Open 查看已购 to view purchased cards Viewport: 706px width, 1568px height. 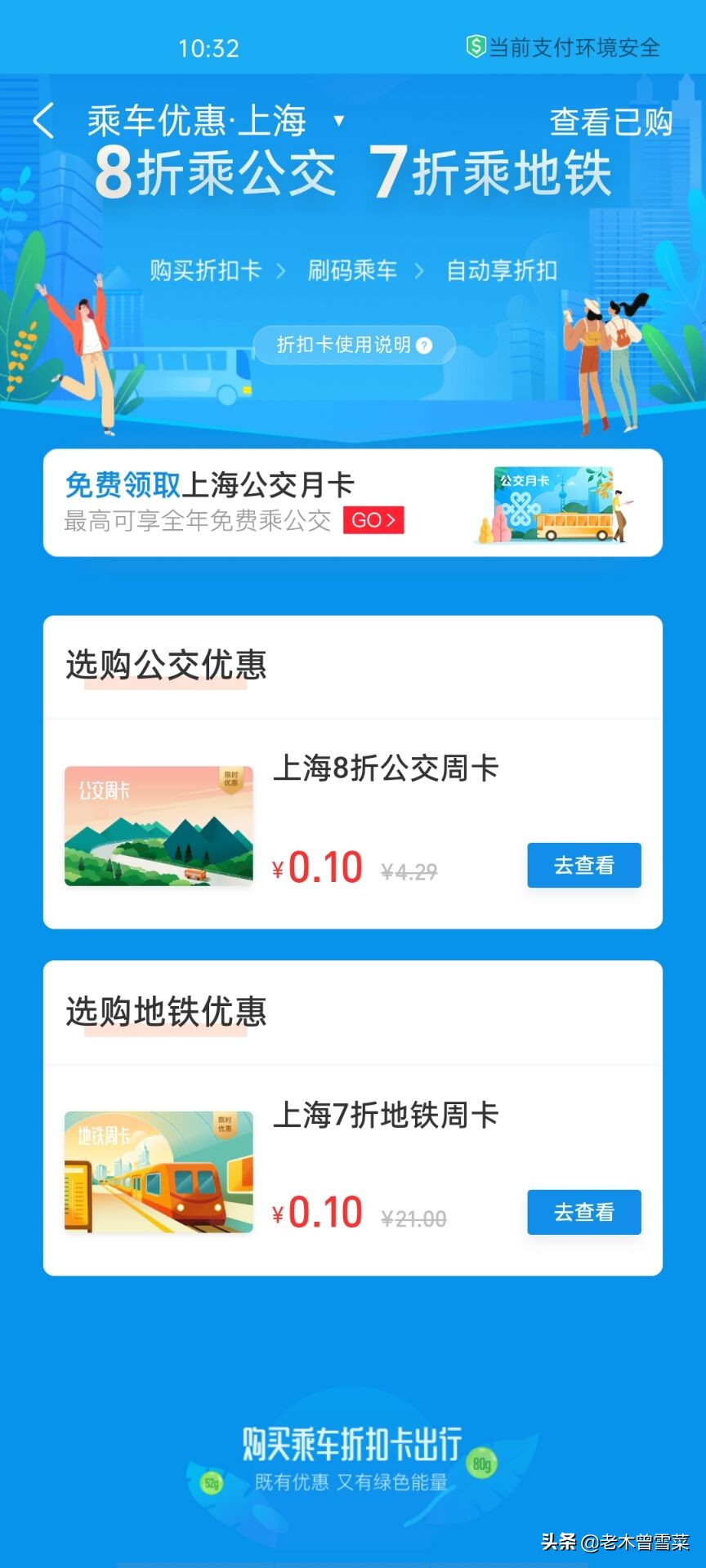coord(611,122)
